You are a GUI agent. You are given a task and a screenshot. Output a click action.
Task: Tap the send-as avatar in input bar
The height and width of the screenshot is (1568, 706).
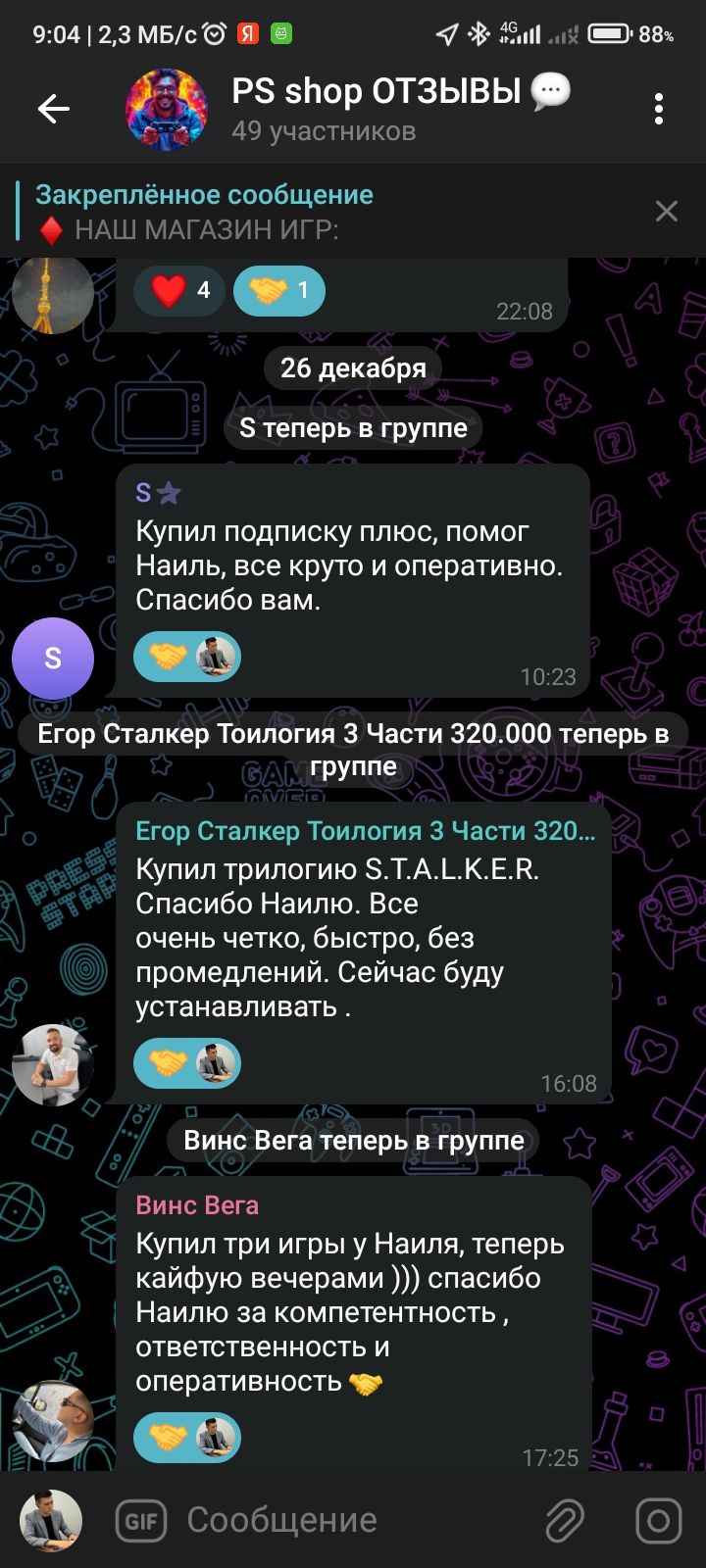click(x=51, y=1520)
